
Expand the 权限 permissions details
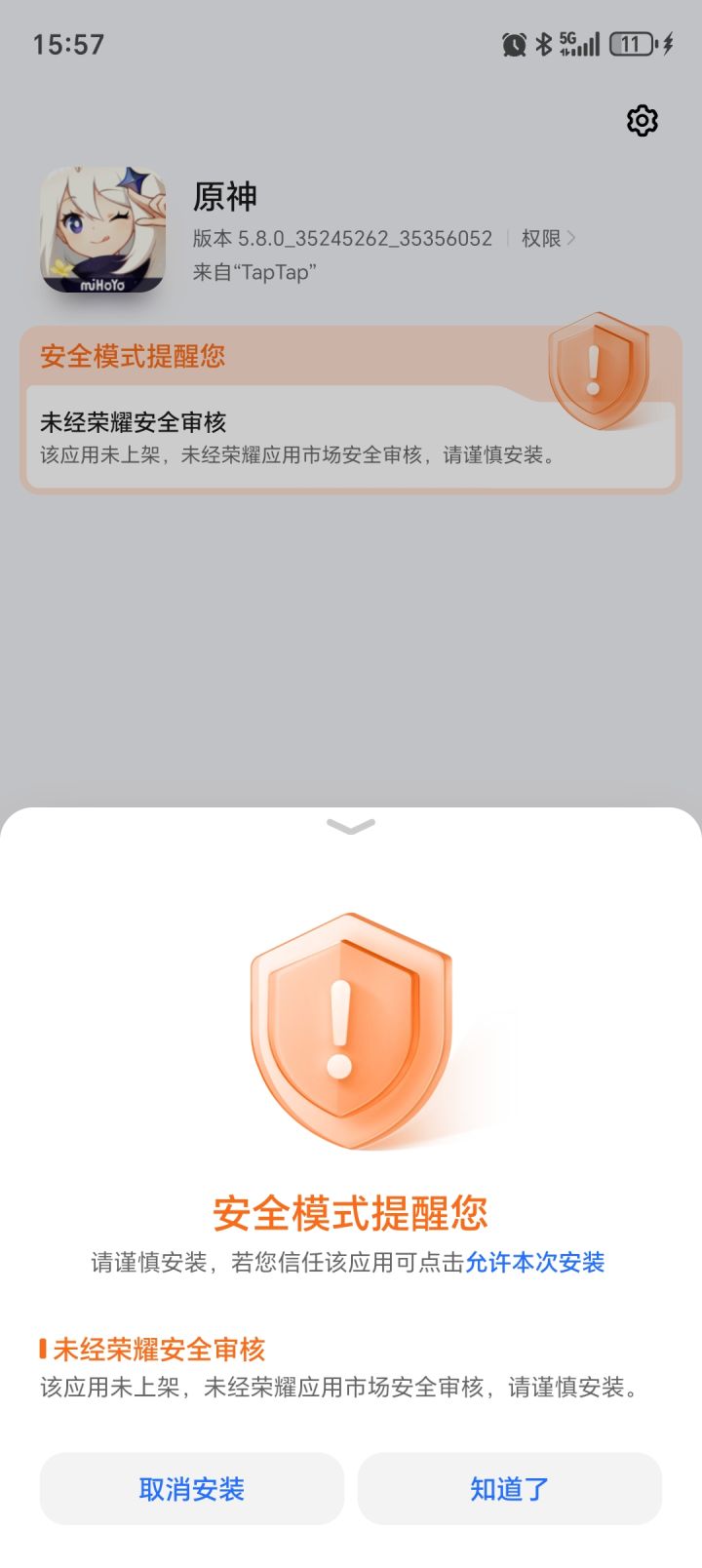click(544, 236)
